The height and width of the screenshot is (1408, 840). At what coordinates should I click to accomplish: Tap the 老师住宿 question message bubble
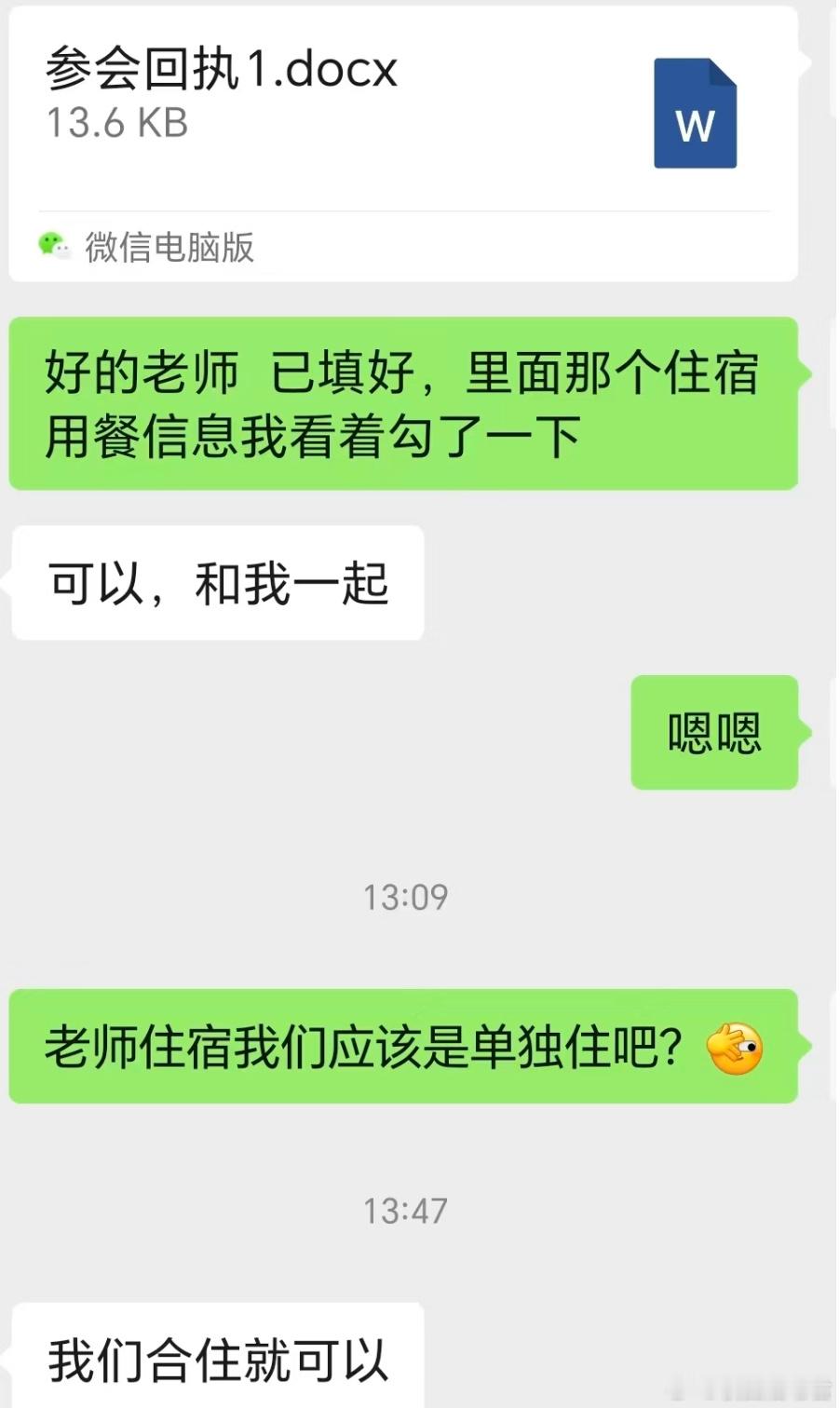pyautogui.click(x=405, y=1047)
